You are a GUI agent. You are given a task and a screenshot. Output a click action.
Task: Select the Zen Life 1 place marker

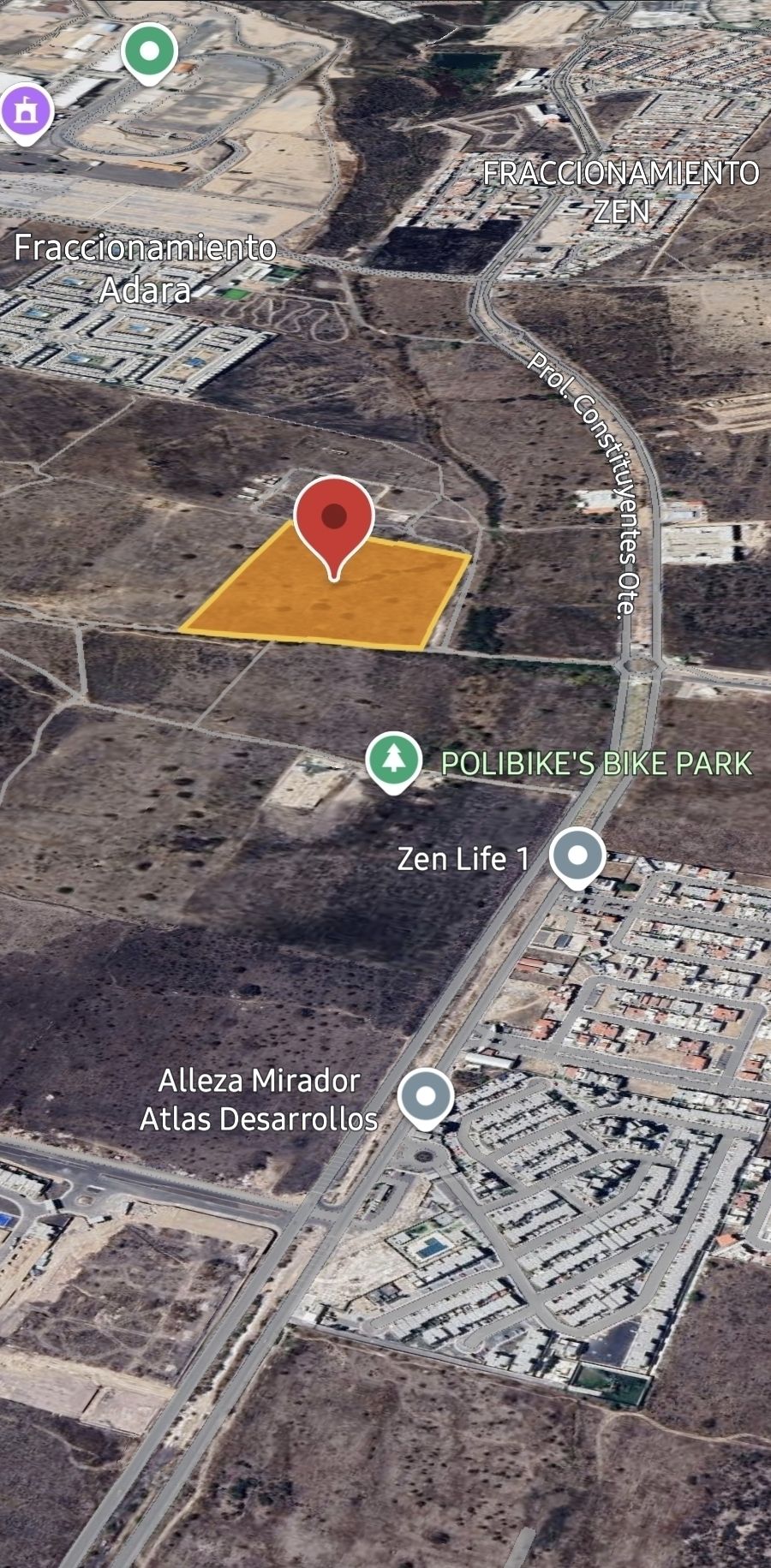577,856
